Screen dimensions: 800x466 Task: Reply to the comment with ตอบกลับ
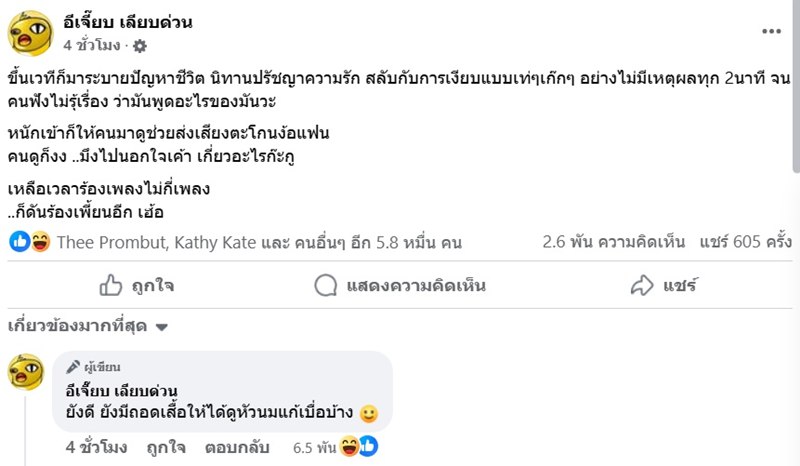tap(237, 447)
